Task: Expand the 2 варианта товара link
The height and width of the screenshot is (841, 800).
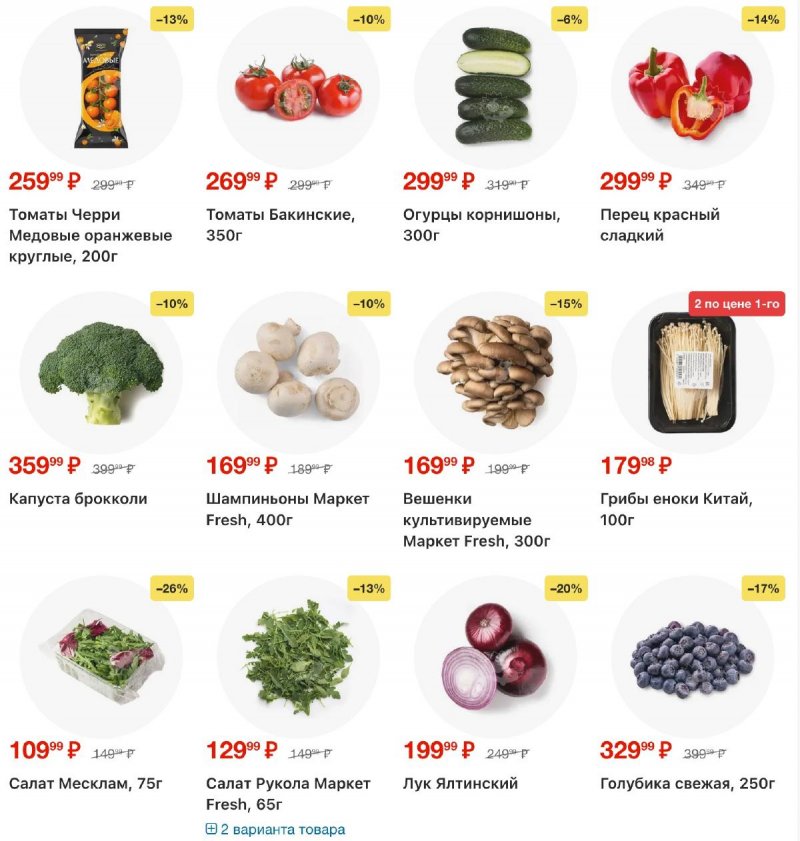Action: 276,829
